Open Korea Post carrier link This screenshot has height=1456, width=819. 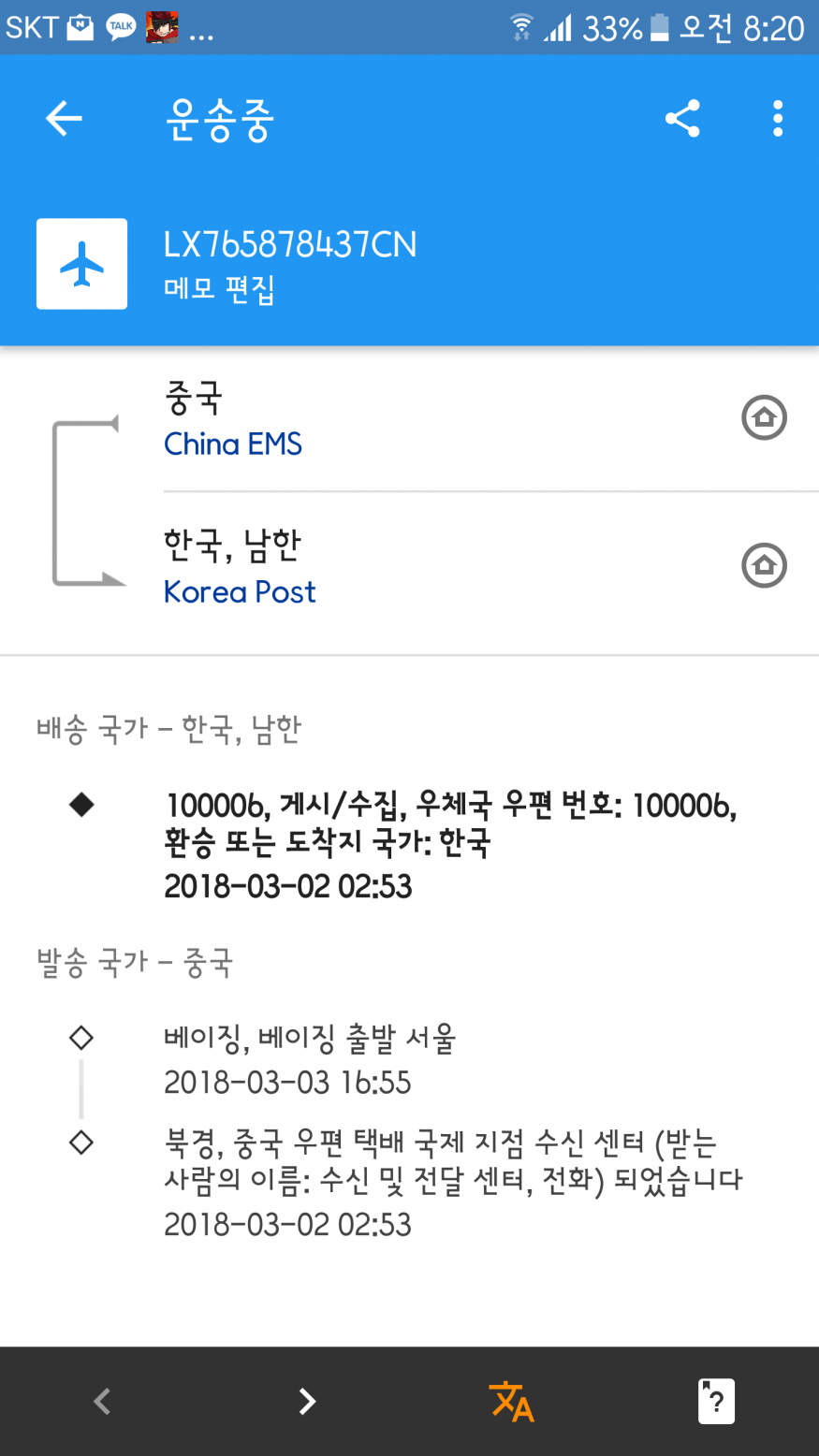pyautogui.click(x=240, y=591)
